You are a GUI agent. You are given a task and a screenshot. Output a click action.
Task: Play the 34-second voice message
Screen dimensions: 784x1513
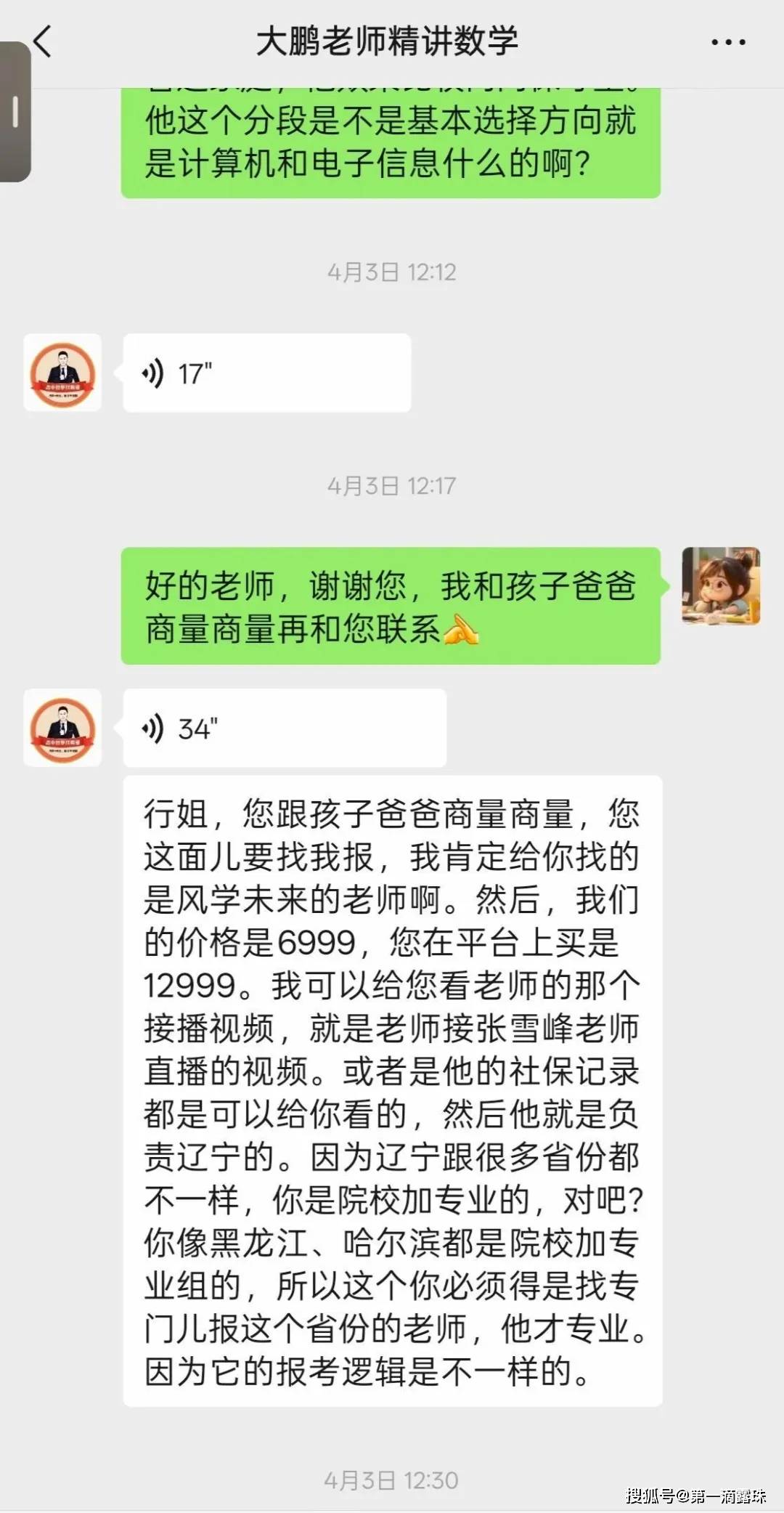click(x=283, y=727)
